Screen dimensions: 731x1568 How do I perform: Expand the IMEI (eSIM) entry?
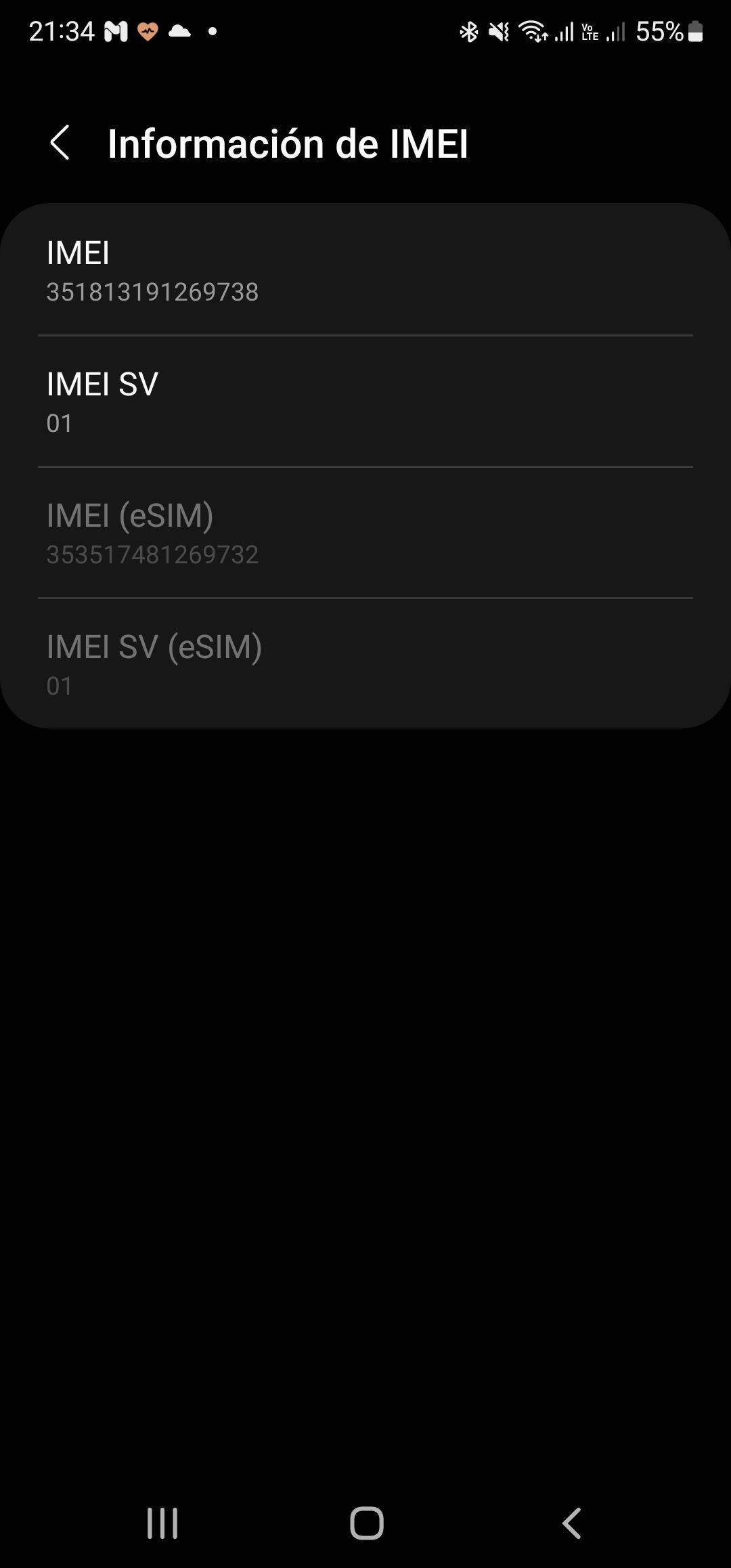pos(365,534)
